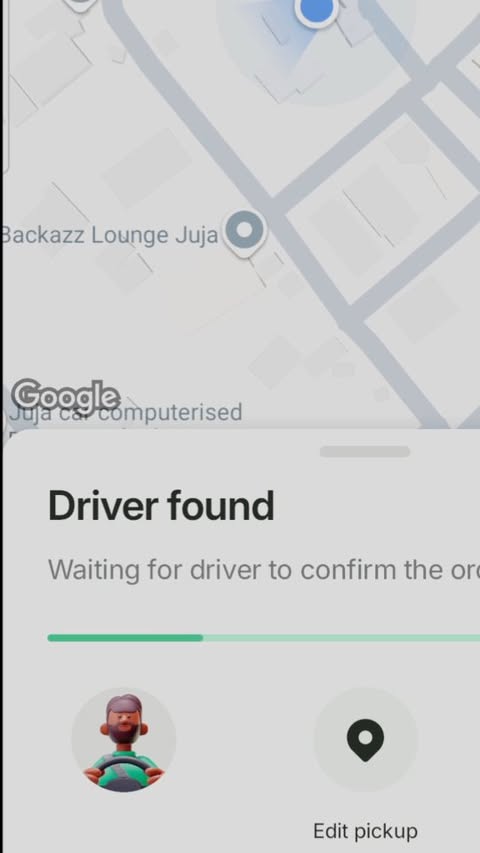Tap the Edit pickup button
The width and height of the screenshot is (480, 853).
[x=365, y=739]
